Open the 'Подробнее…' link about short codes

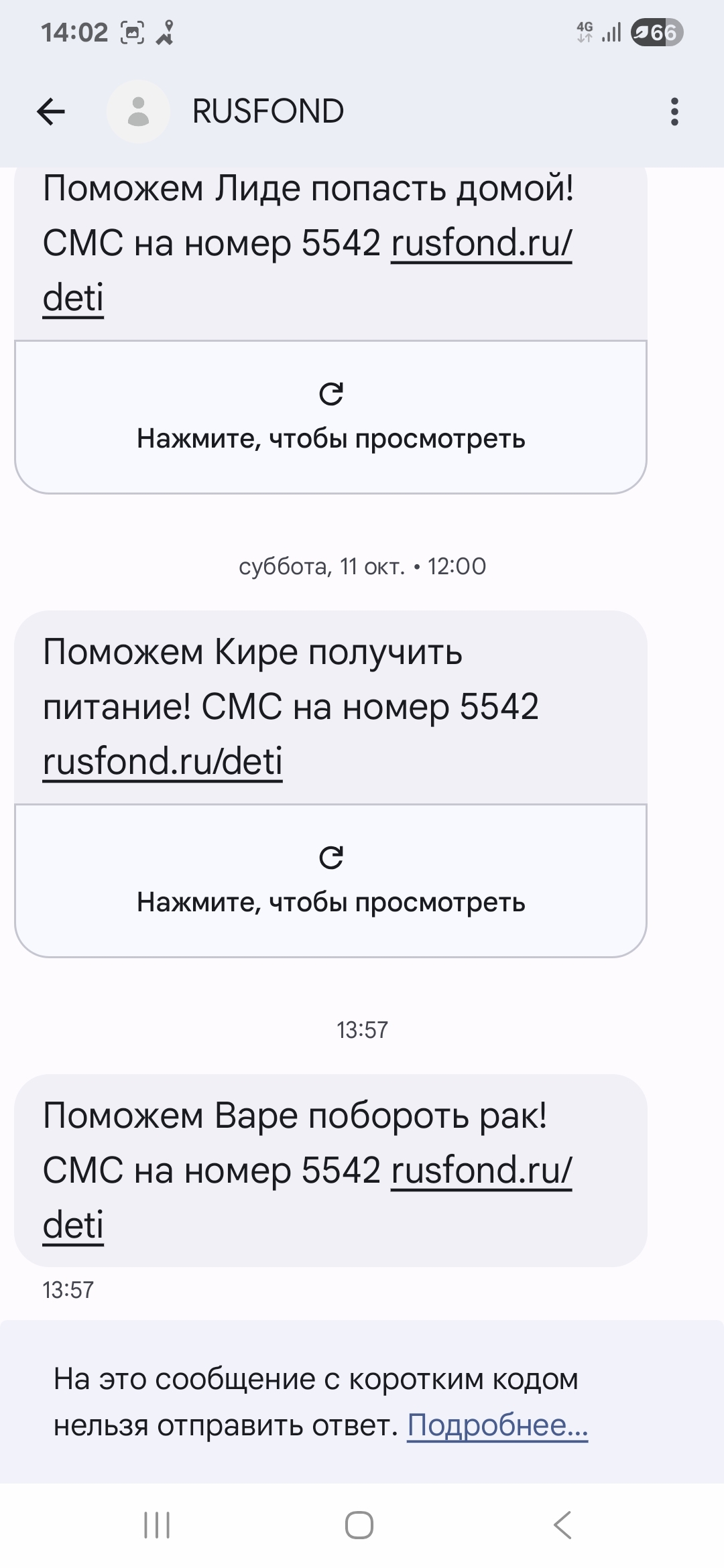click(497, 1425)
